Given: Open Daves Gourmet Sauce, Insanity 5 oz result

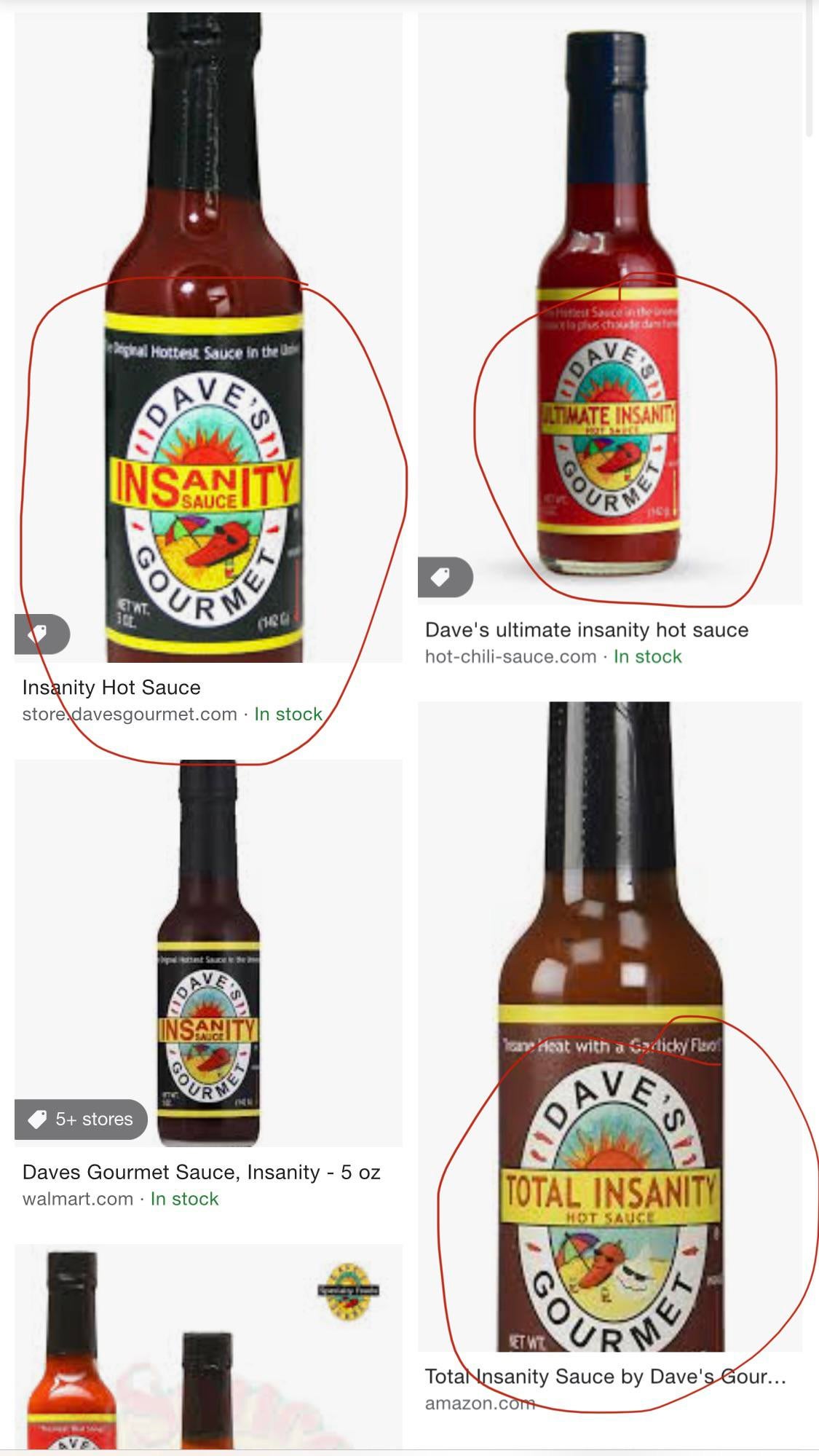Looking at the screenshot, I should click(x=201, y=1172).
